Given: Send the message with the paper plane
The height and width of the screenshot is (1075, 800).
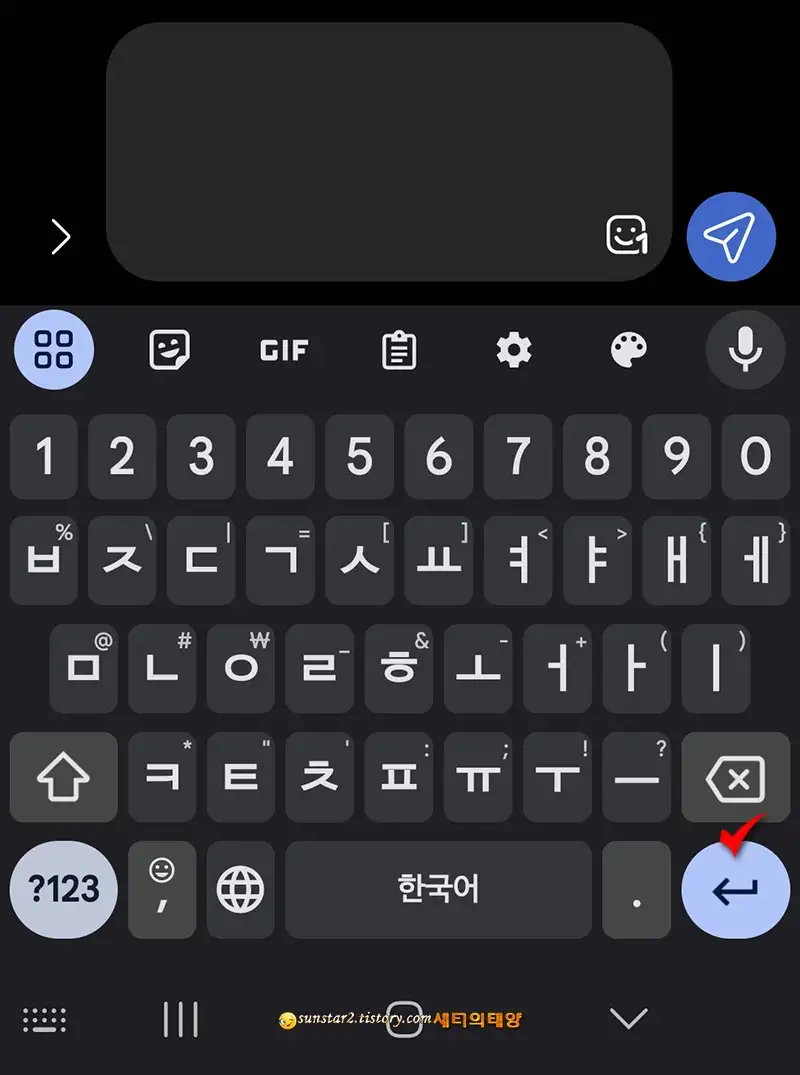Looking at the screenshot, I should click(731, 236).
